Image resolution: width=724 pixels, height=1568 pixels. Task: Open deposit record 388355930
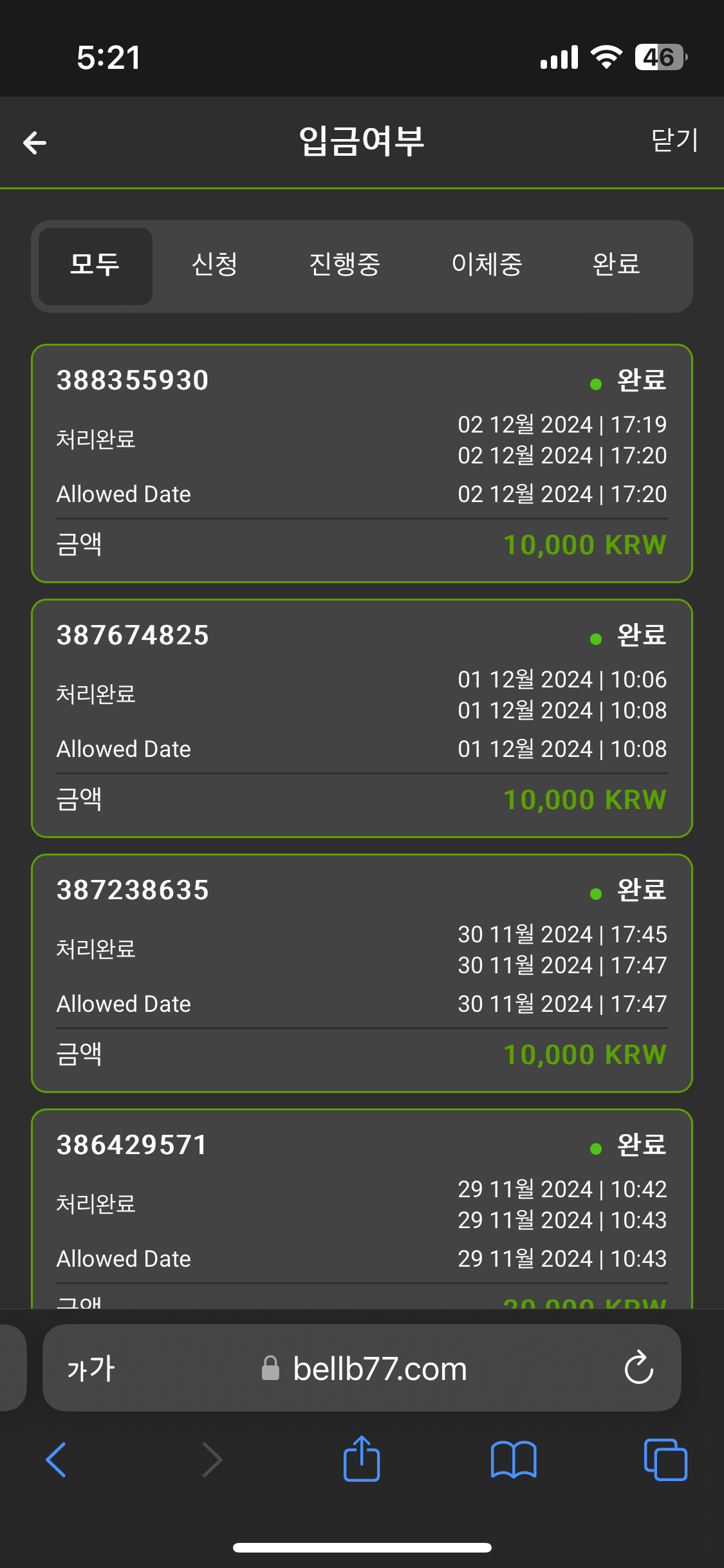coord(362,463)
